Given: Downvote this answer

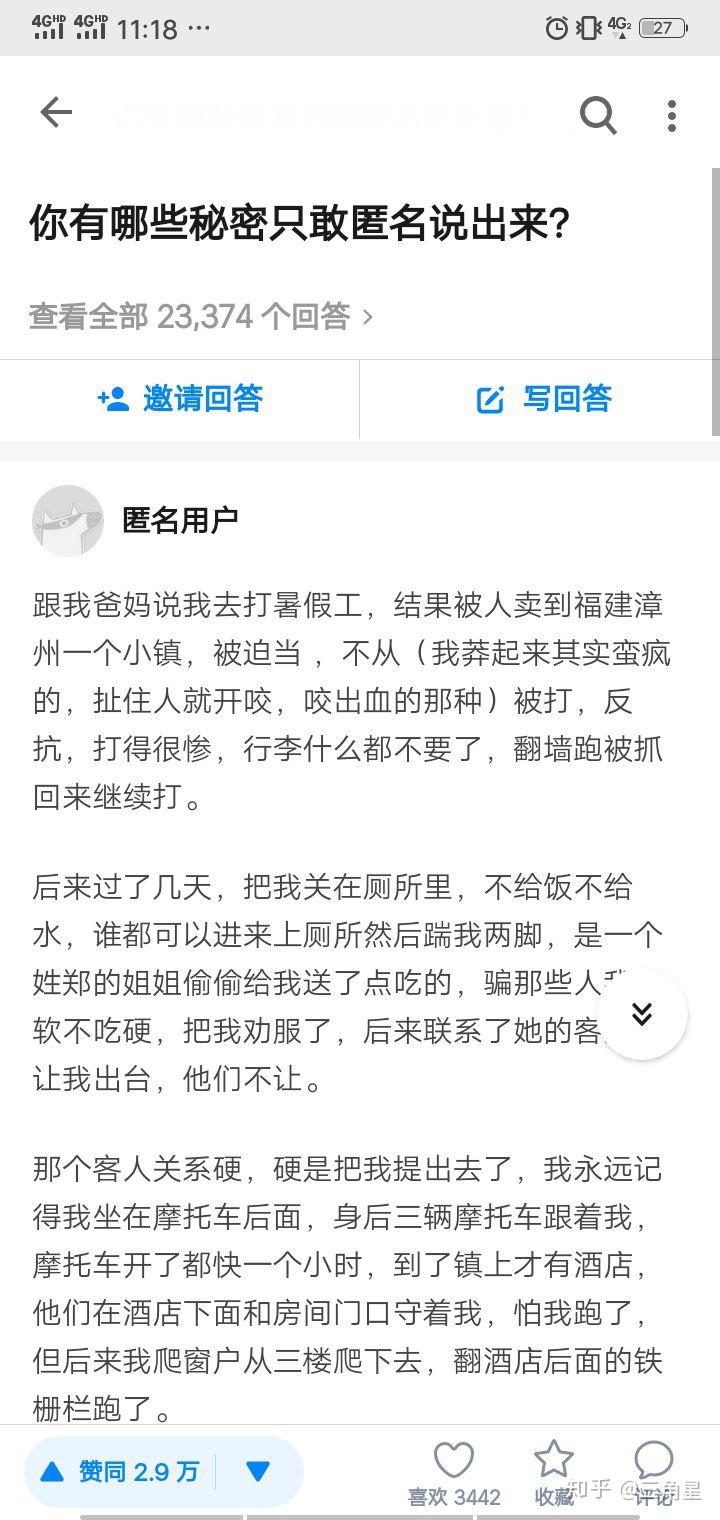Looking at the screenshot, I should coord(258,1471).
